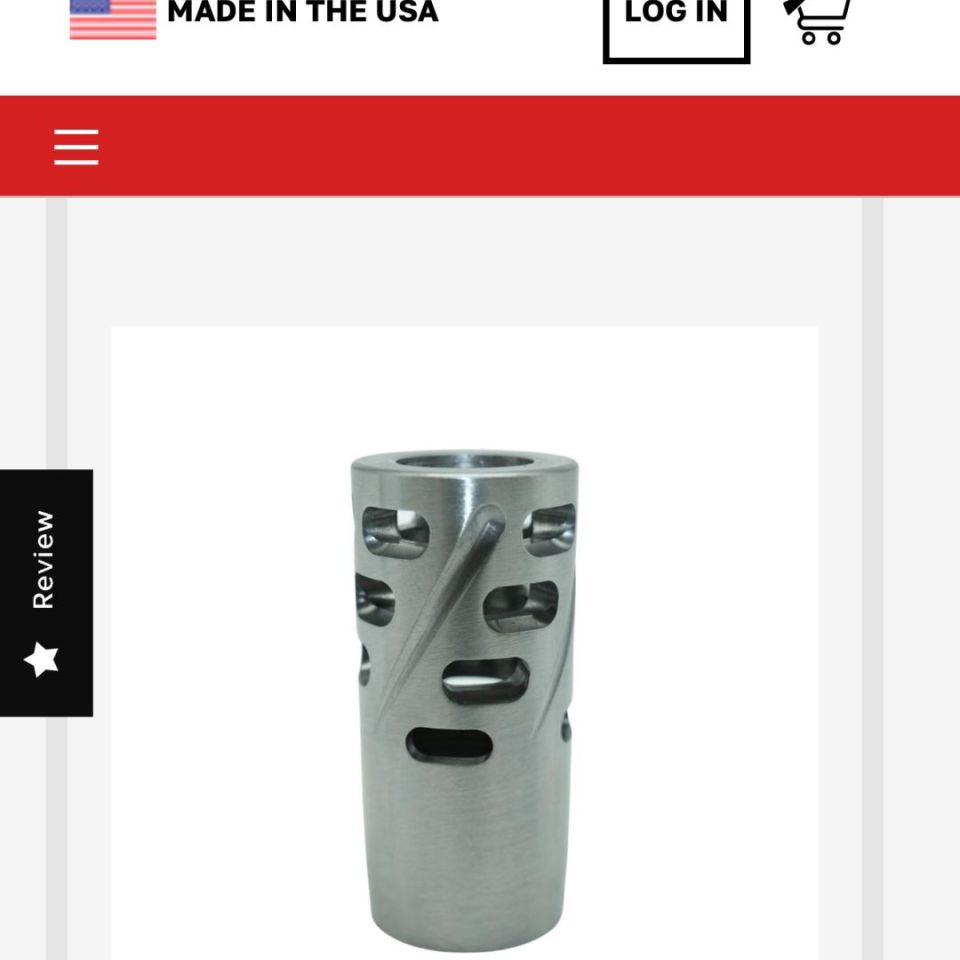Open the Review side tab
960x960 pixels.
pos(45,592)
